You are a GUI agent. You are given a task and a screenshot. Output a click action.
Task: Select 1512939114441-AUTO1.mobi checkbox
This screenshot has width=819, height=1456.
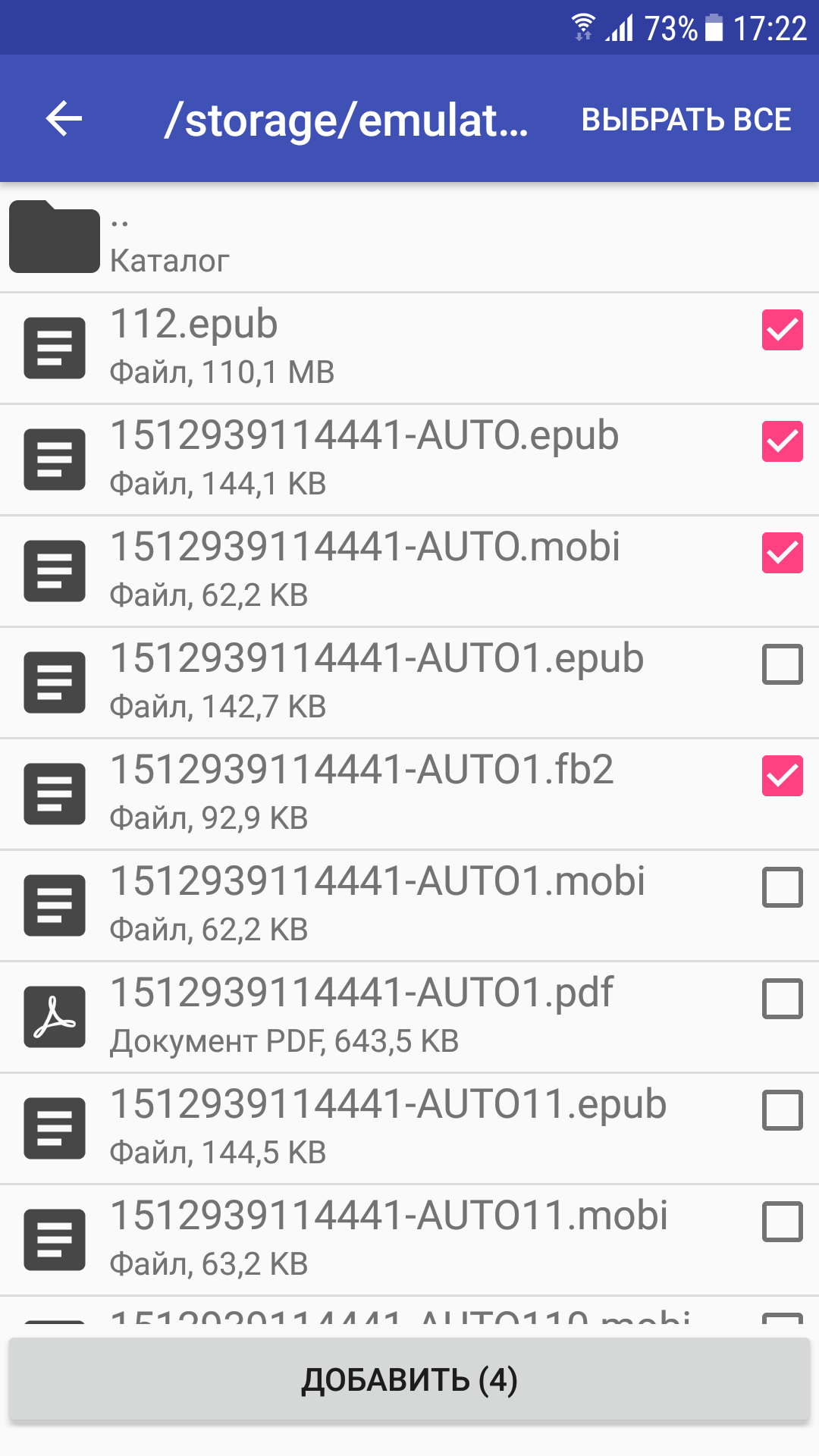point(783,887)
